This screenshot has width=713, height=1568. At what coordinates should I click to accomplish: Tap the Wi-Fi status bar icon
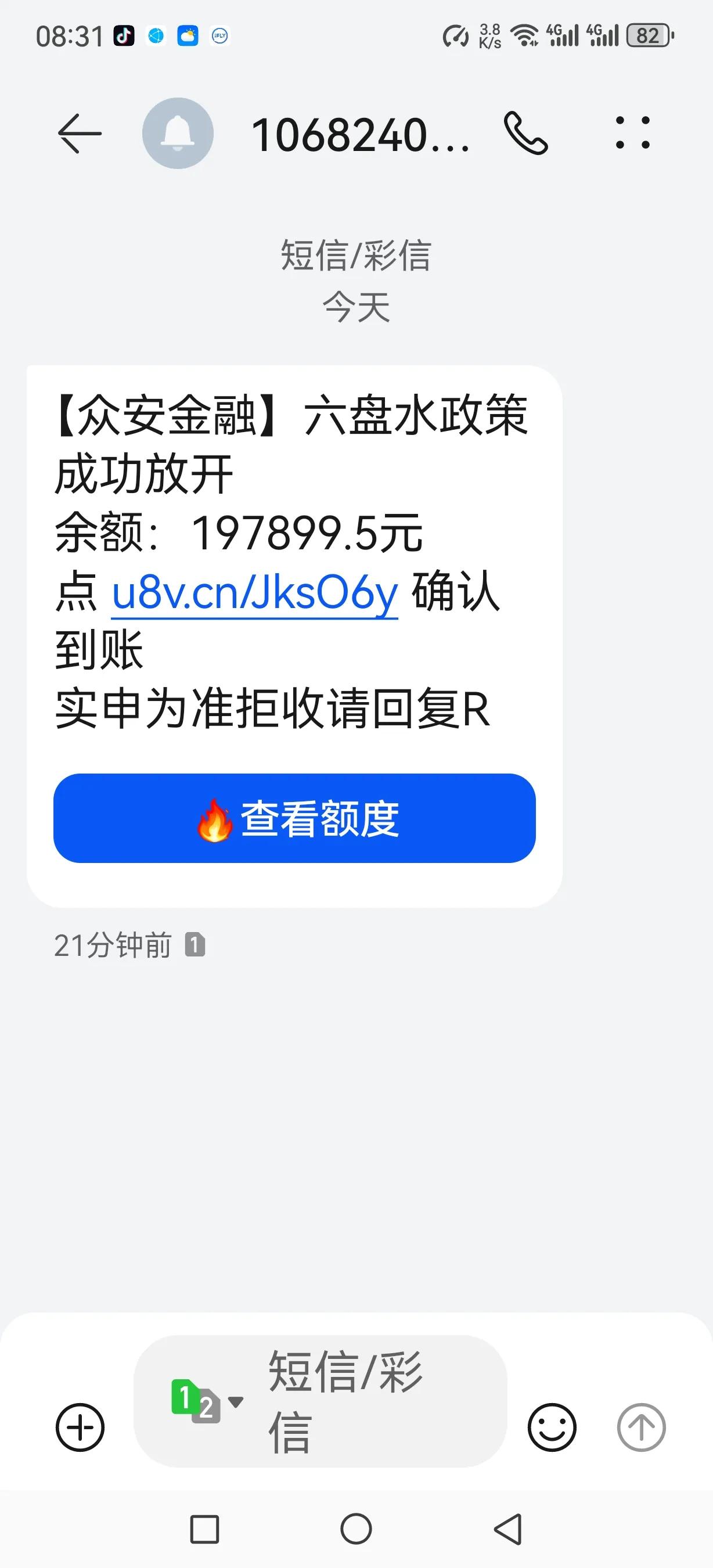tap(523, 35)
